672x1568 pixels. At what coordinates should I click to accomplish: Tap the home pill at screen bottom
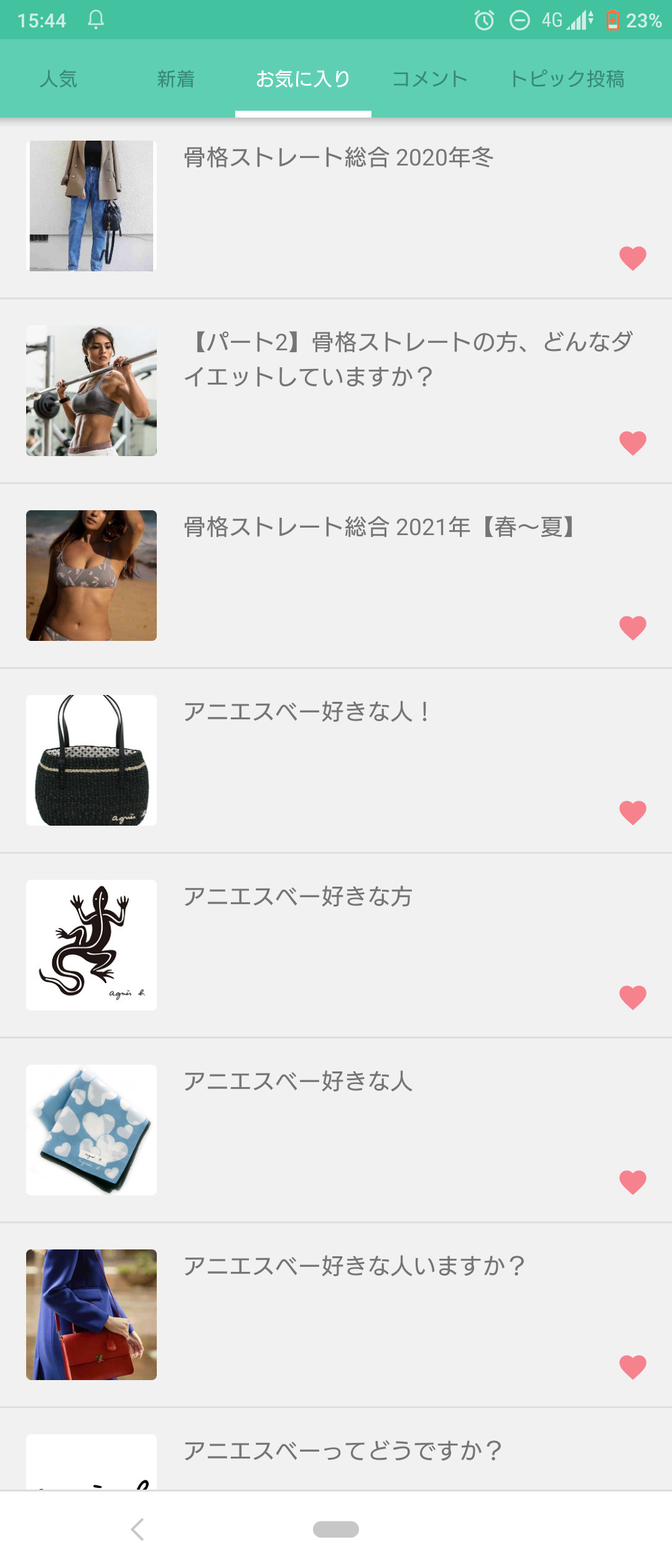tap(336, 1531)
